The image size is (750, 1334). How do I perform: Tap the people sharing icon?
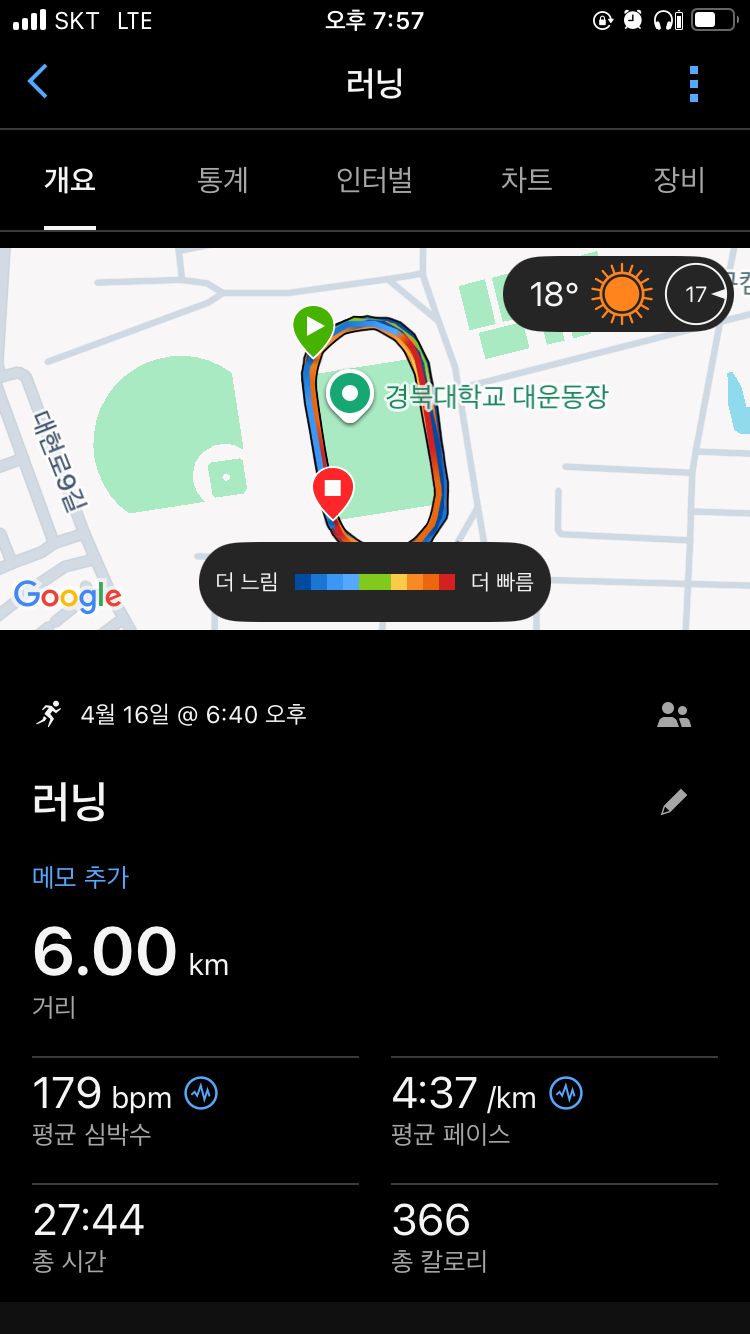tap(674, 715)
